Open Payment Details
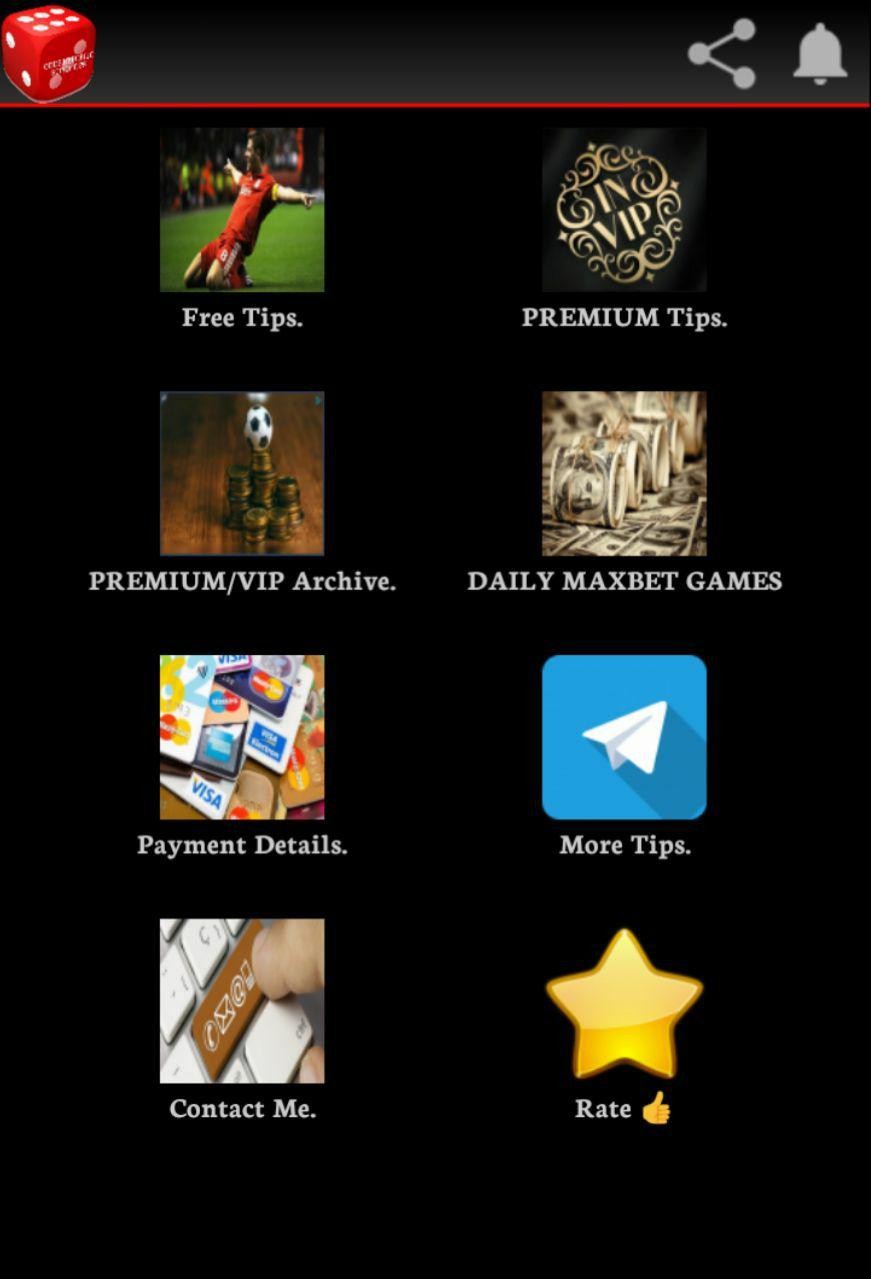The width and height of the screenshot is (871, 1279). pos(242,738)
